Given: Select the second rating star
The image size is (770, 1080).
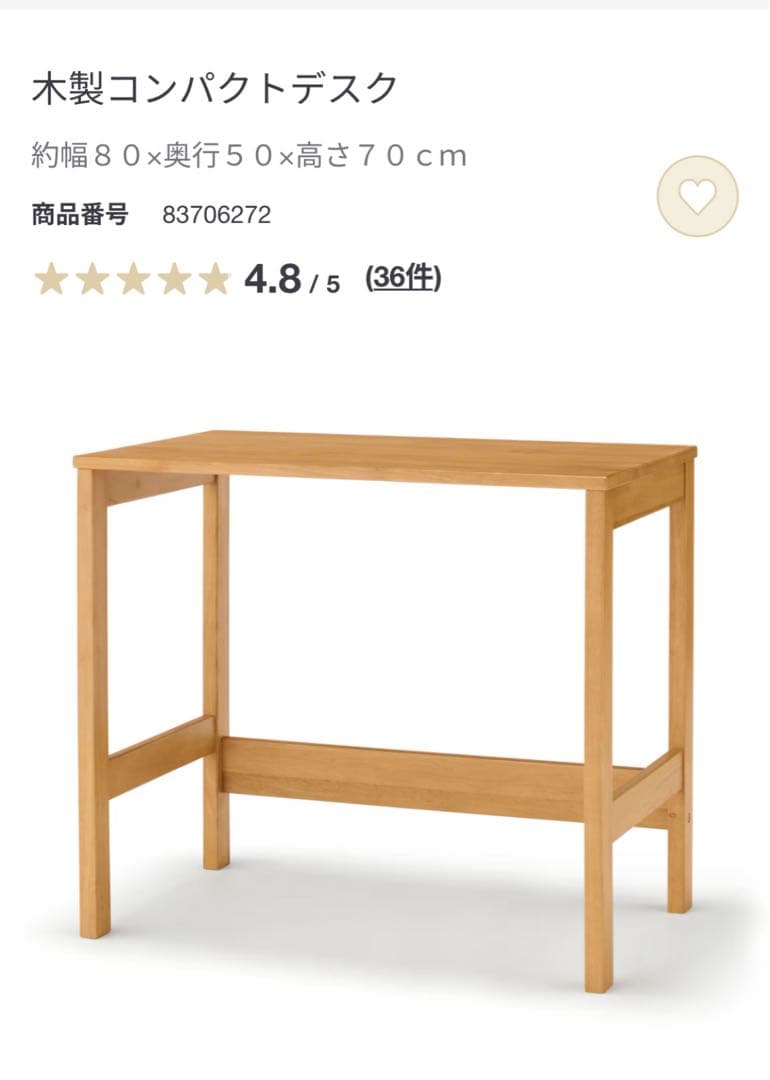Looking at the screenshot, I should (x=92, y=278).
